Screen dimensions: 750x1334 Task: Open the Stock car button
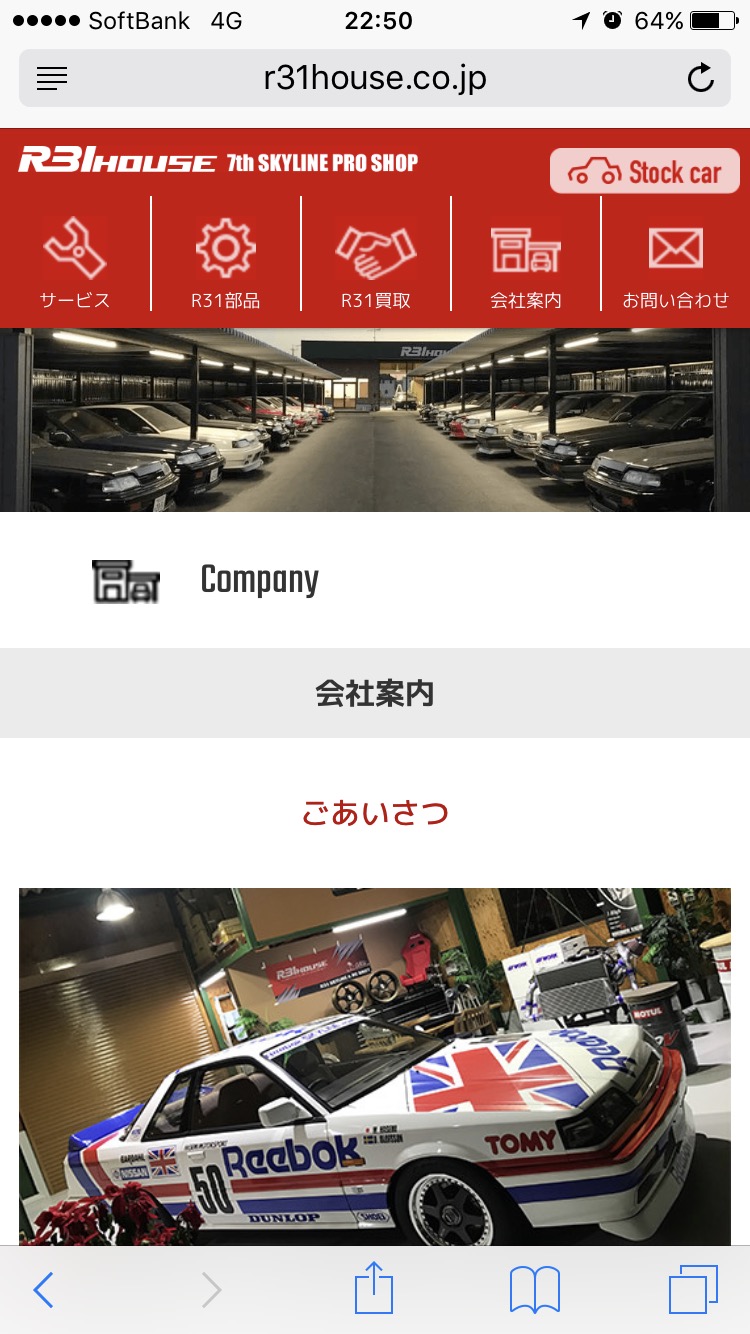click(645, 171)
